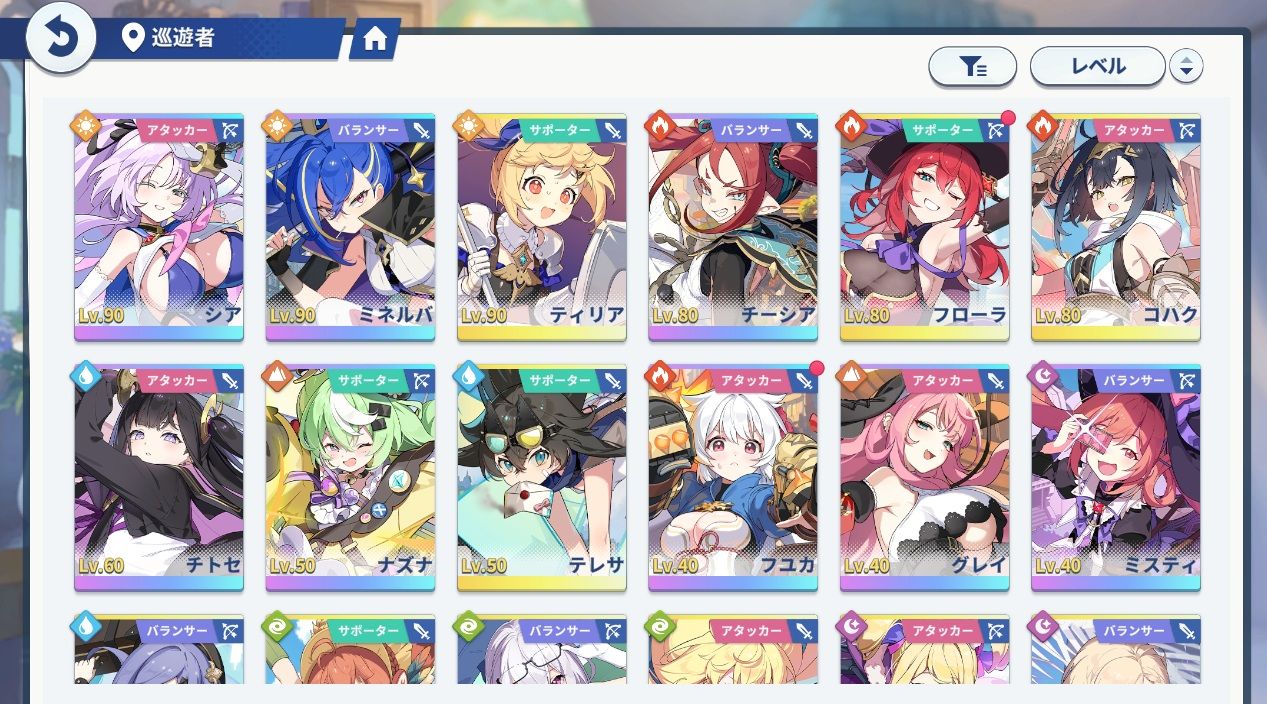Select the テレサ character card

click(x=542, y=478)
